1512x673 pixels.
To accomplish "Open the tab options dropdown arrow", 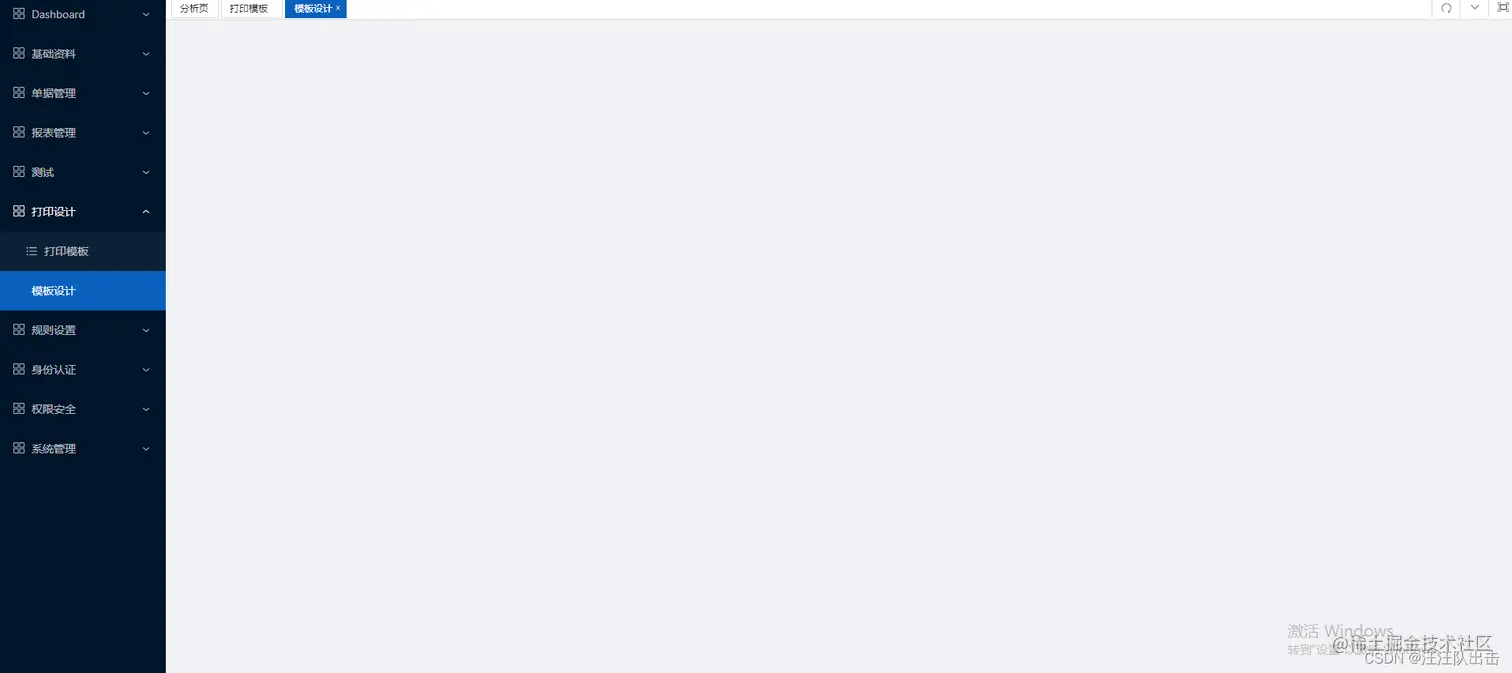I will tap(1474, 8).
